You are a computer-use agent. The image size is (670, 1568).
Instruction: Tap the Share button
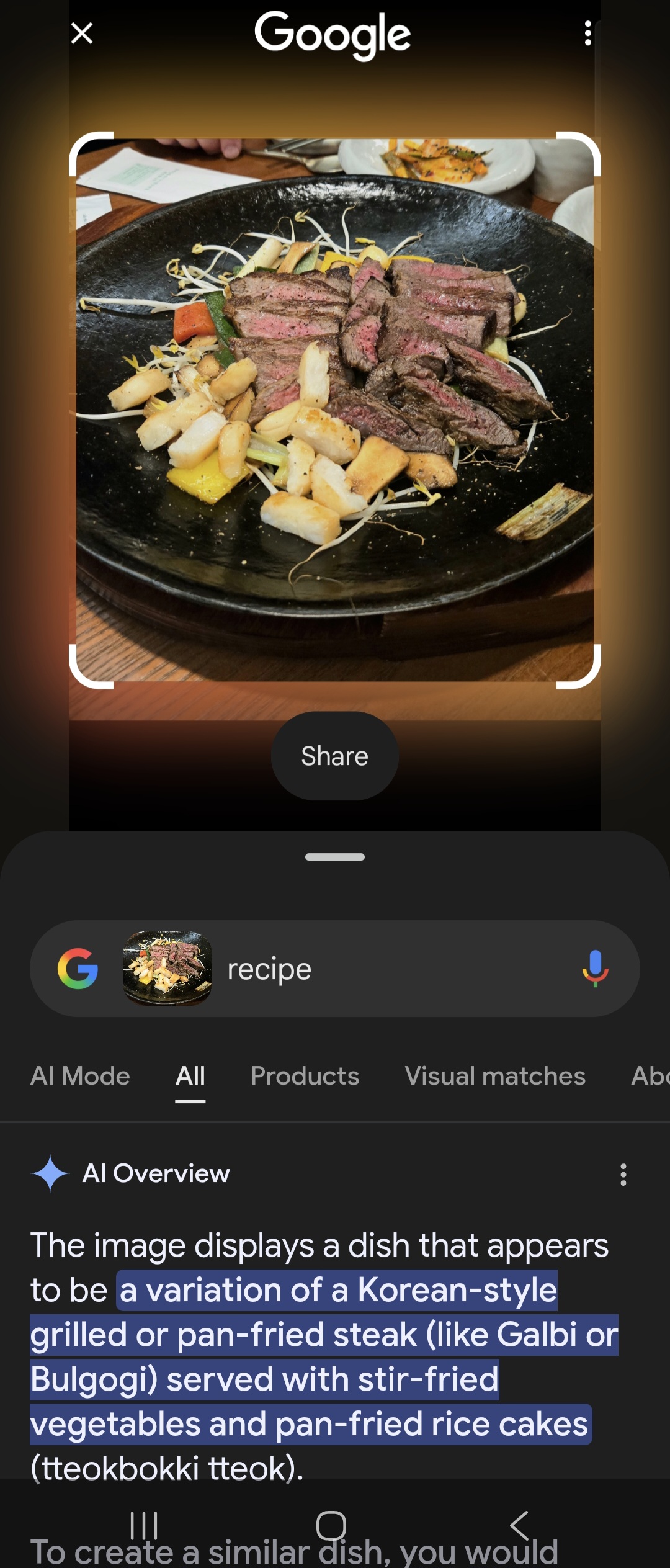click(x=334, y=756)
